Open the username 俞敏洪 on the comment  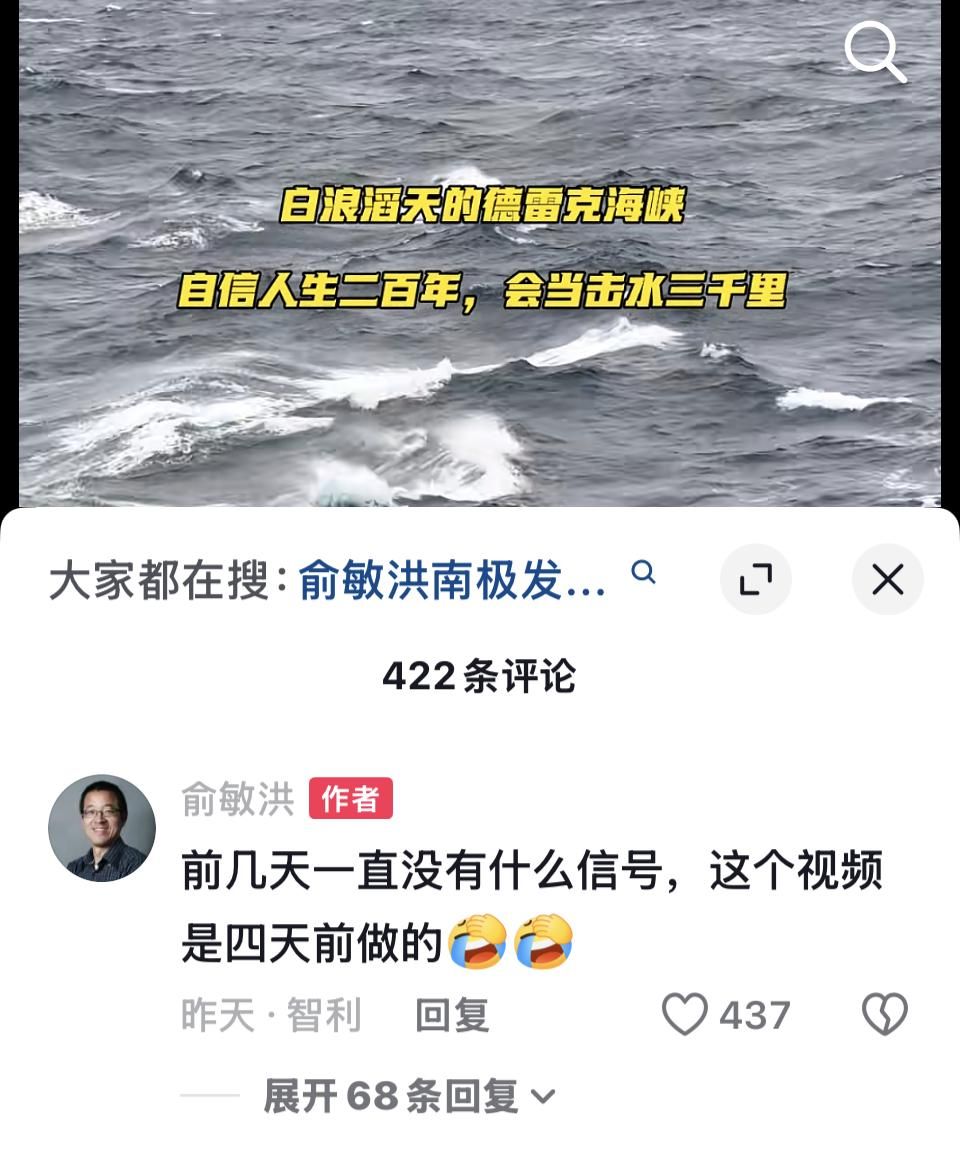[237, 799]
